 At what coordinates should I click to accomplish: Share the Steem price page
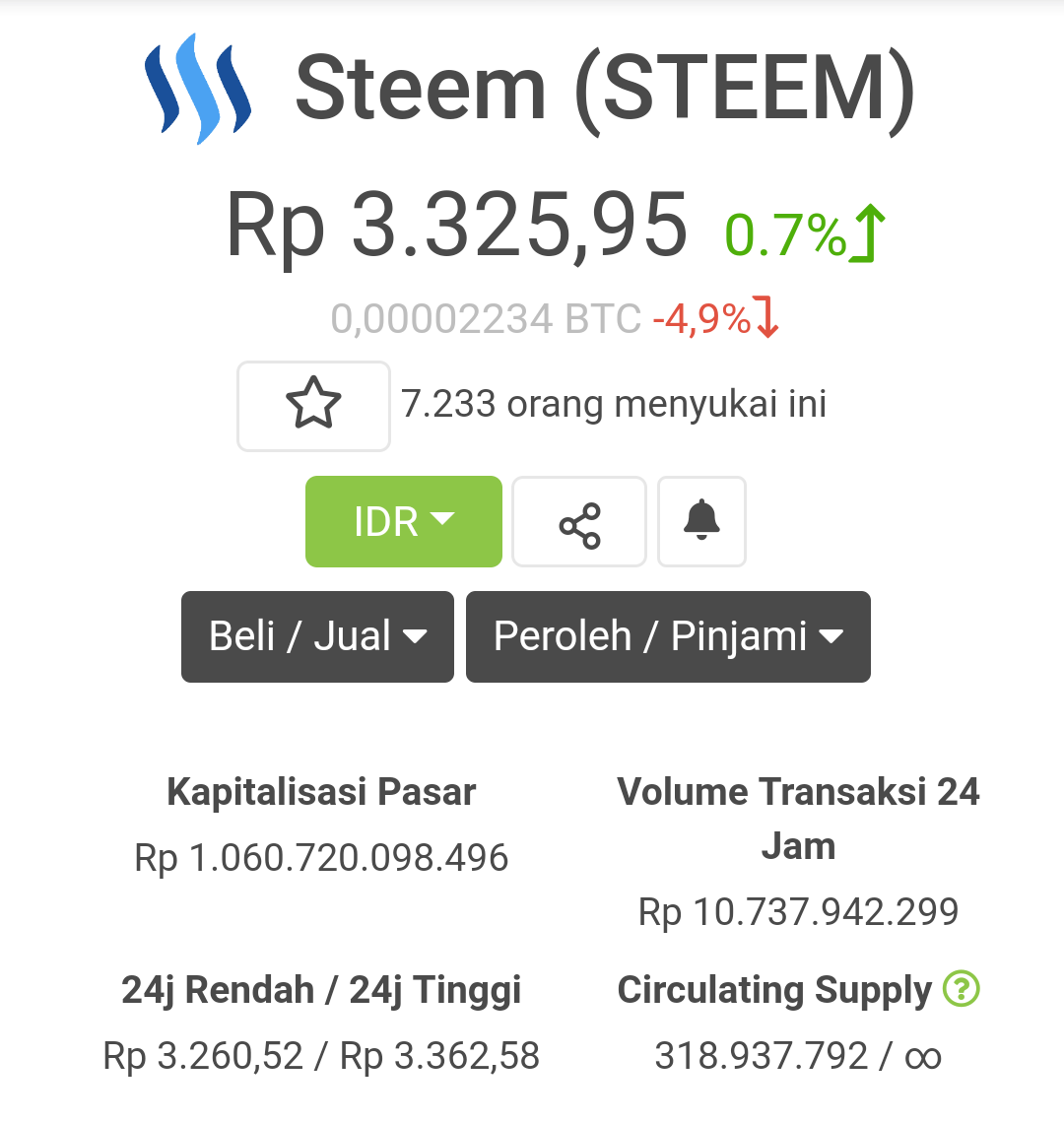point(579,523)
